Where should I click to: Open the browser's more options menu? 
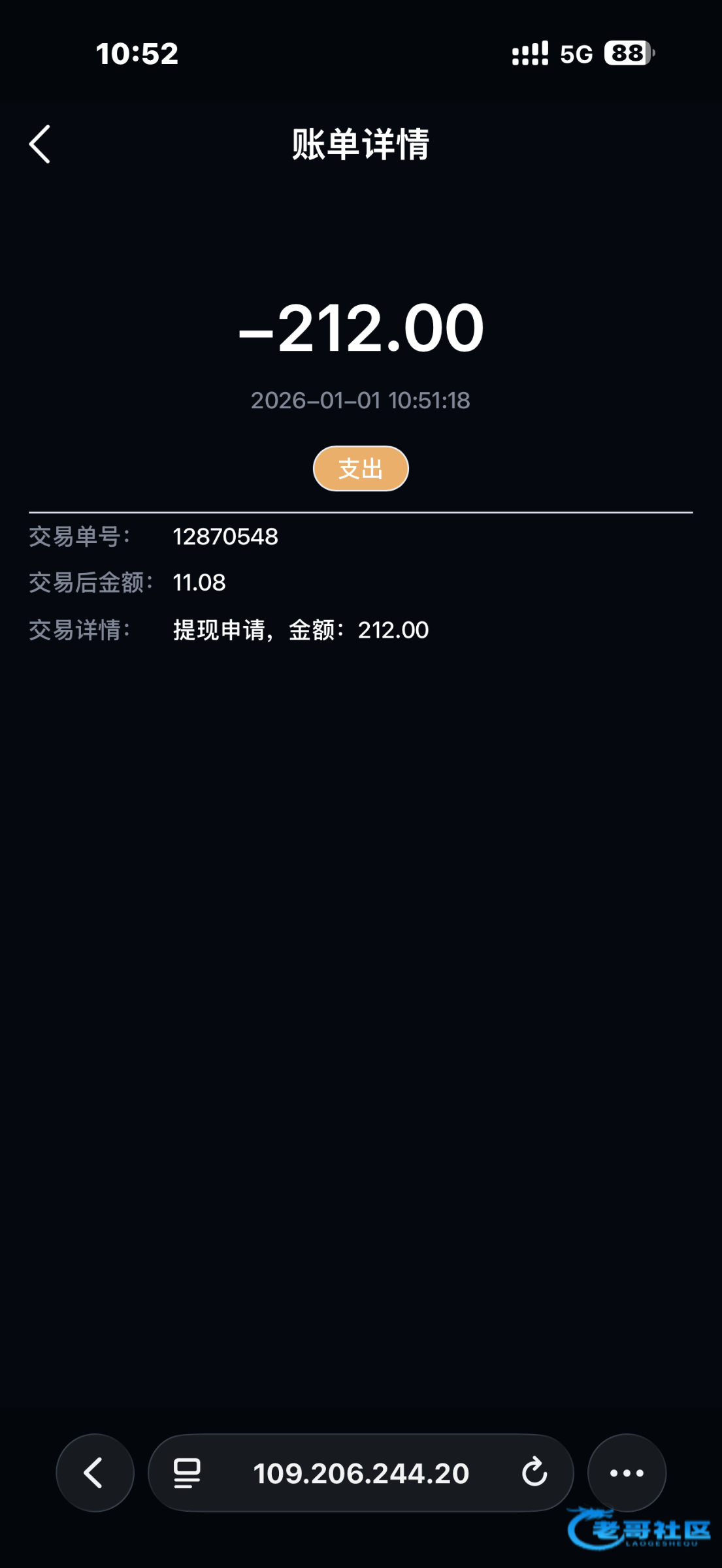point(627,1473)
